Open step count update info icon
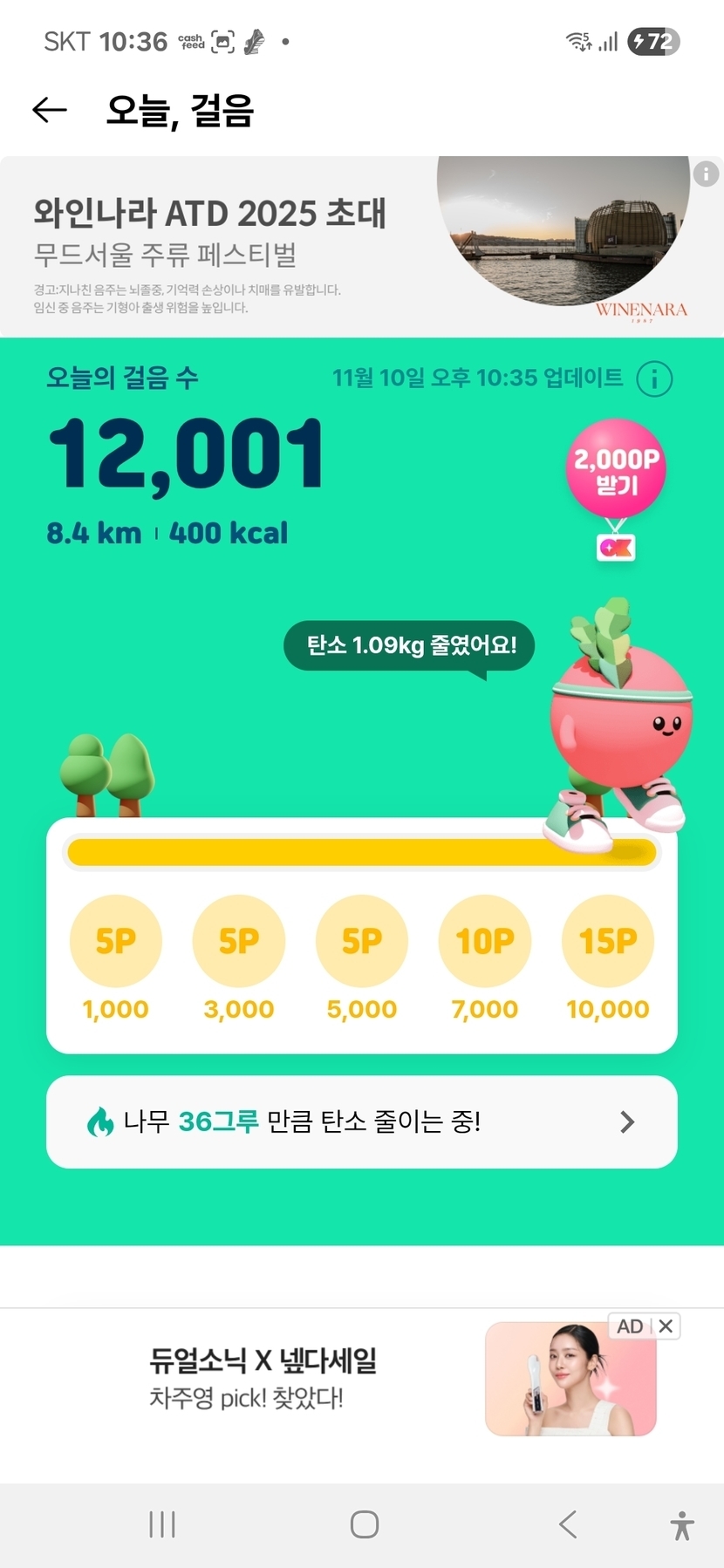The width and height of the screenshot is (724, 1568). tap(654, 379)
